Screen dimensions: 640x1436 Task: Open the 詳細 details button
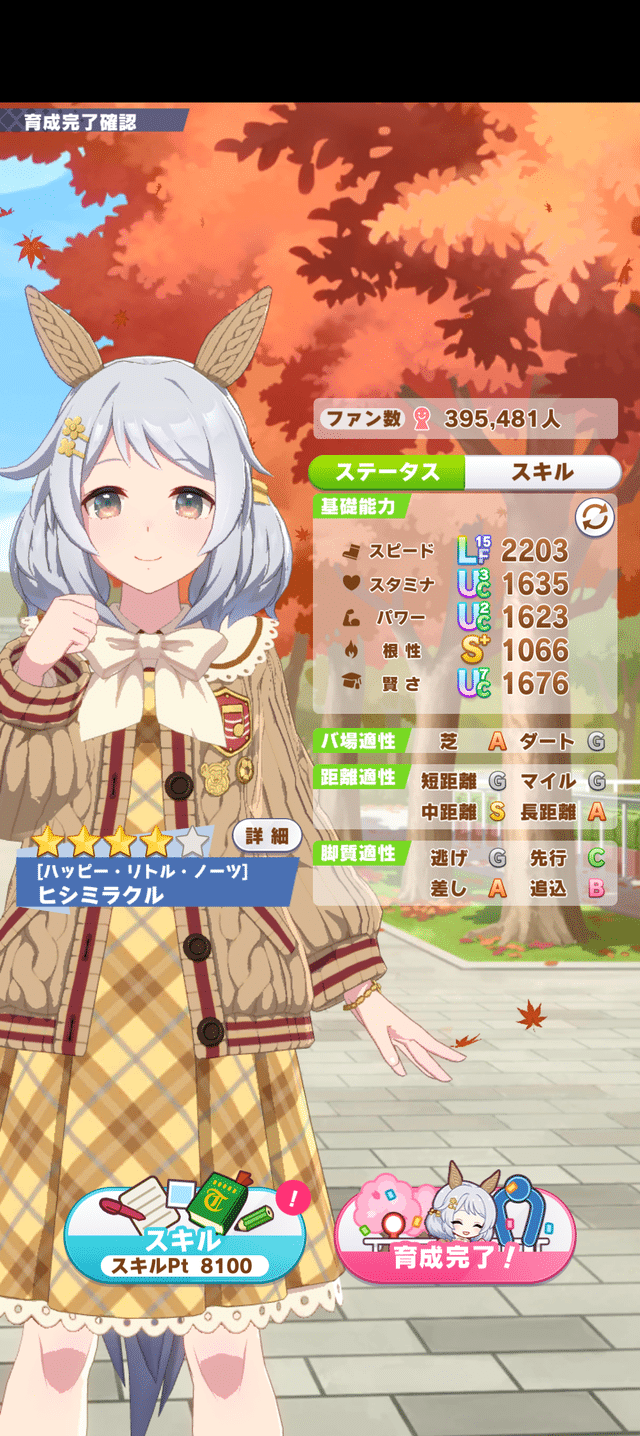(267, 834)
